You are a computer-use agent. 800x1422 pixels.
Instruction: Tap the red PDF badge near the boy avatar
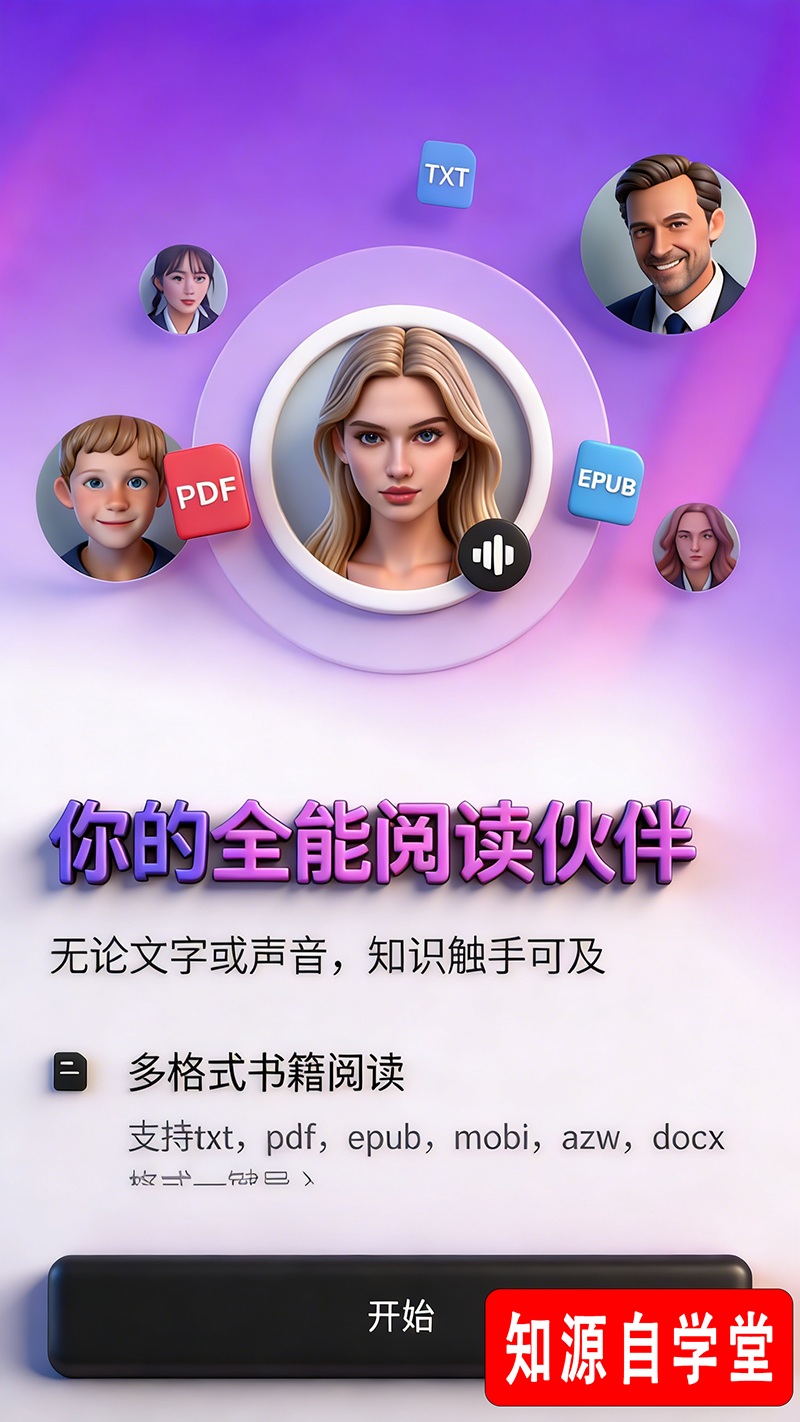[x=205, y=493]
